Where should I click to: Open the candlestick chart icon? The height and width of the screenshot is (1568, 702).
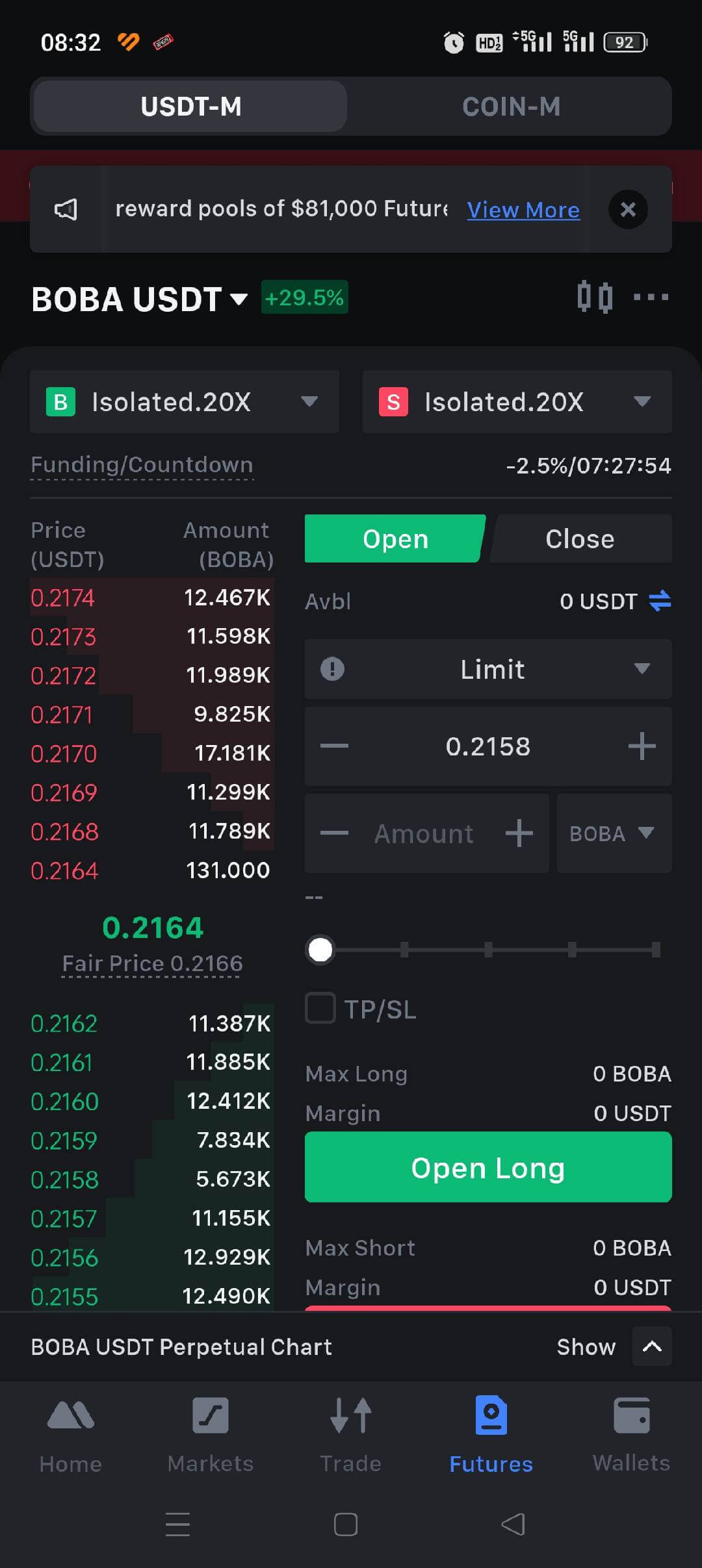pos(595,297)
